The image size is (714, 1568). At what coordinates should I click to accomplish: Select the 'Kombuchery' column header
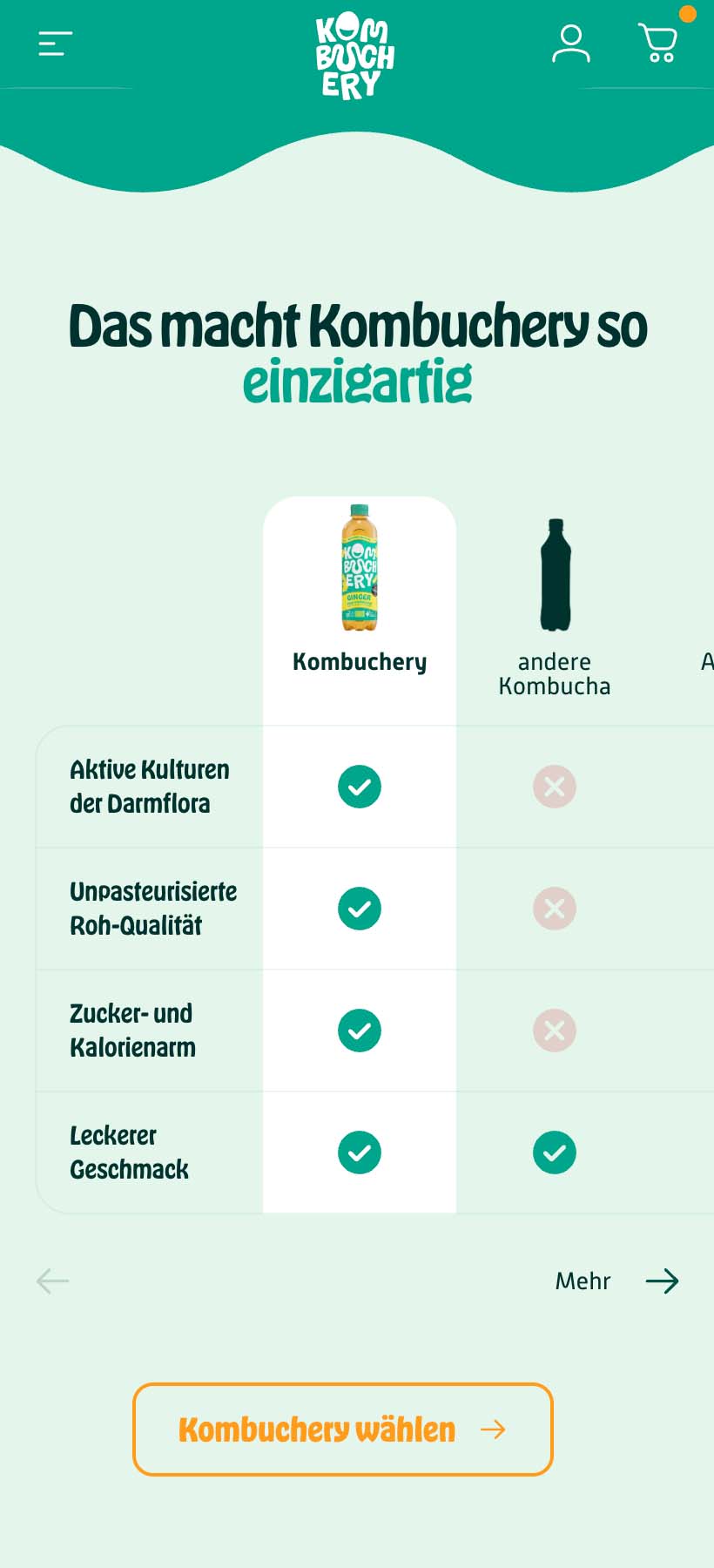[359, 662]
